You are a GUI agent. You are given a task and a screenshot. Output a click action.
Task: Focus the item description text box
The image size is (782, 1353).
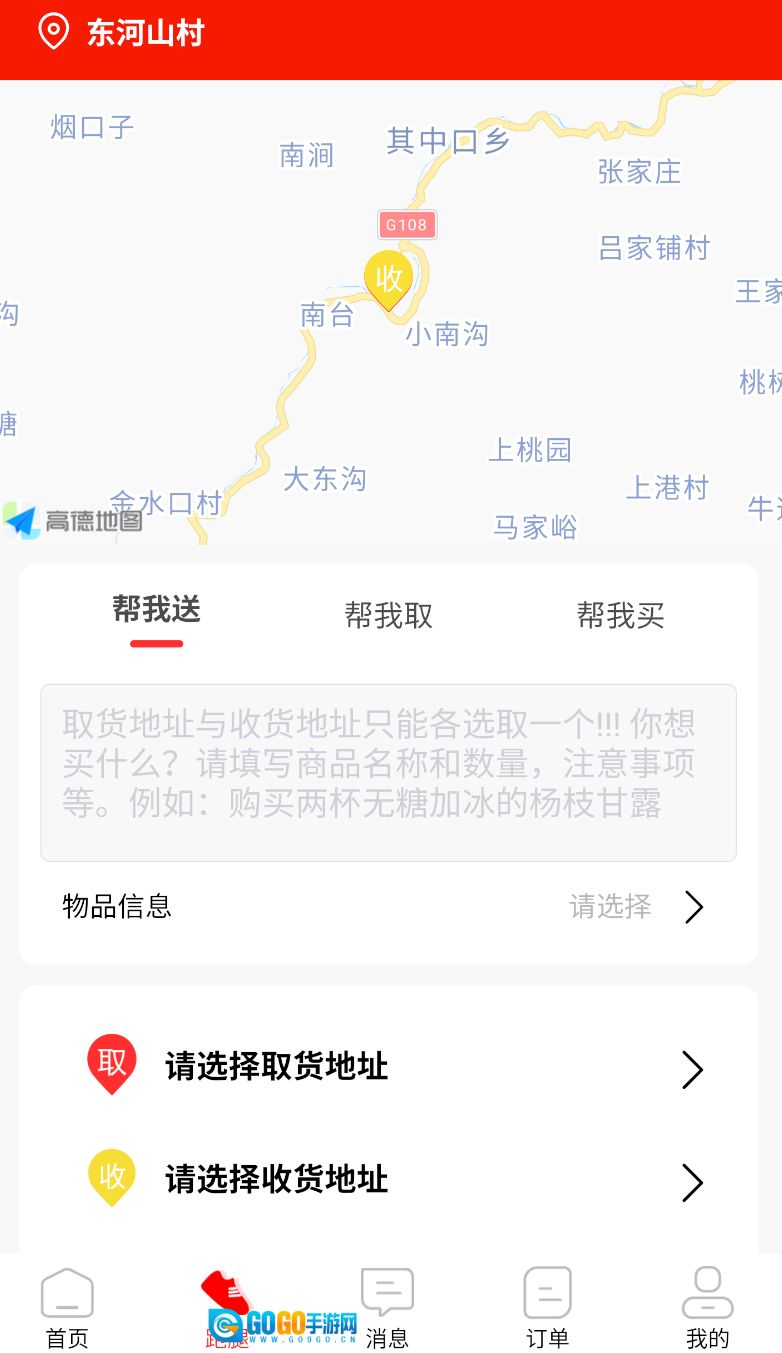click(388, 772)
